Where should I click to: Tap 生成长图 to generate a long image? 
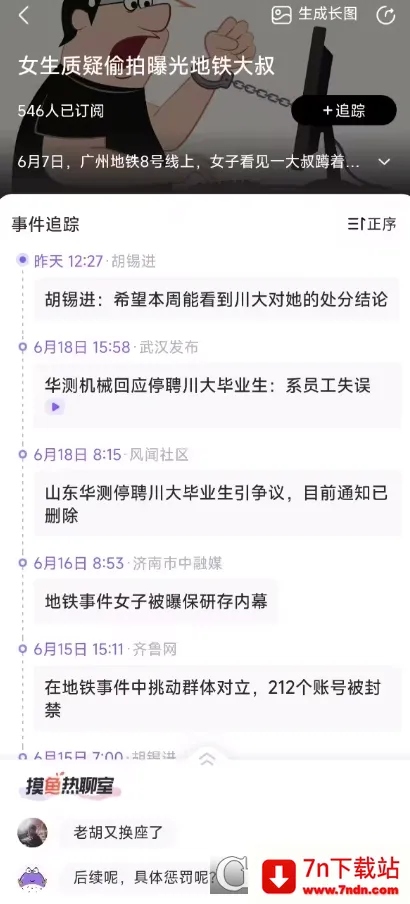(x=314, y=14)
